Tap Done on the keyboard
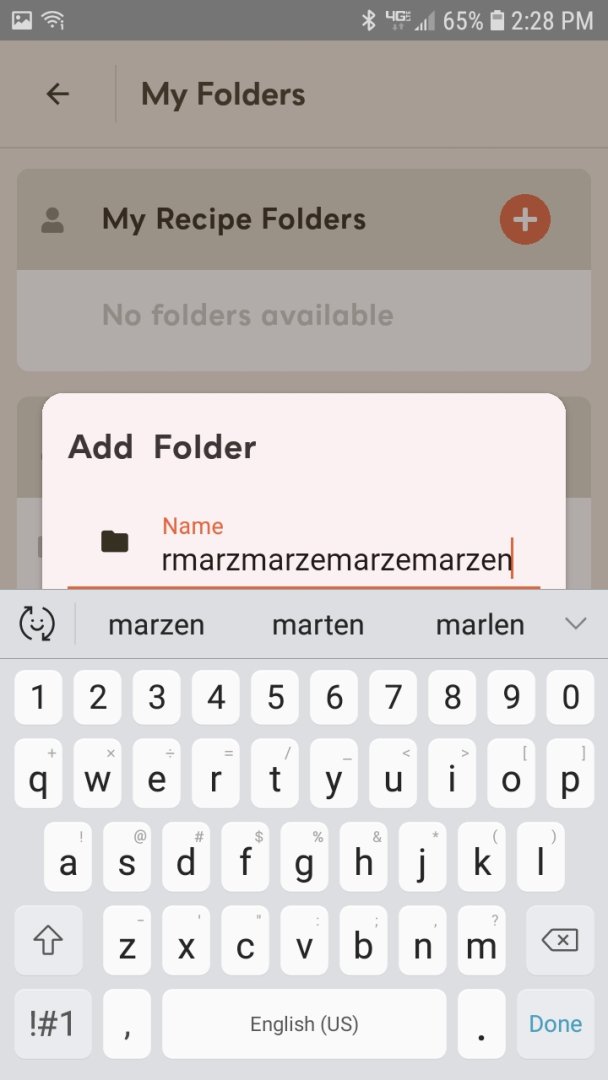 555,1024
